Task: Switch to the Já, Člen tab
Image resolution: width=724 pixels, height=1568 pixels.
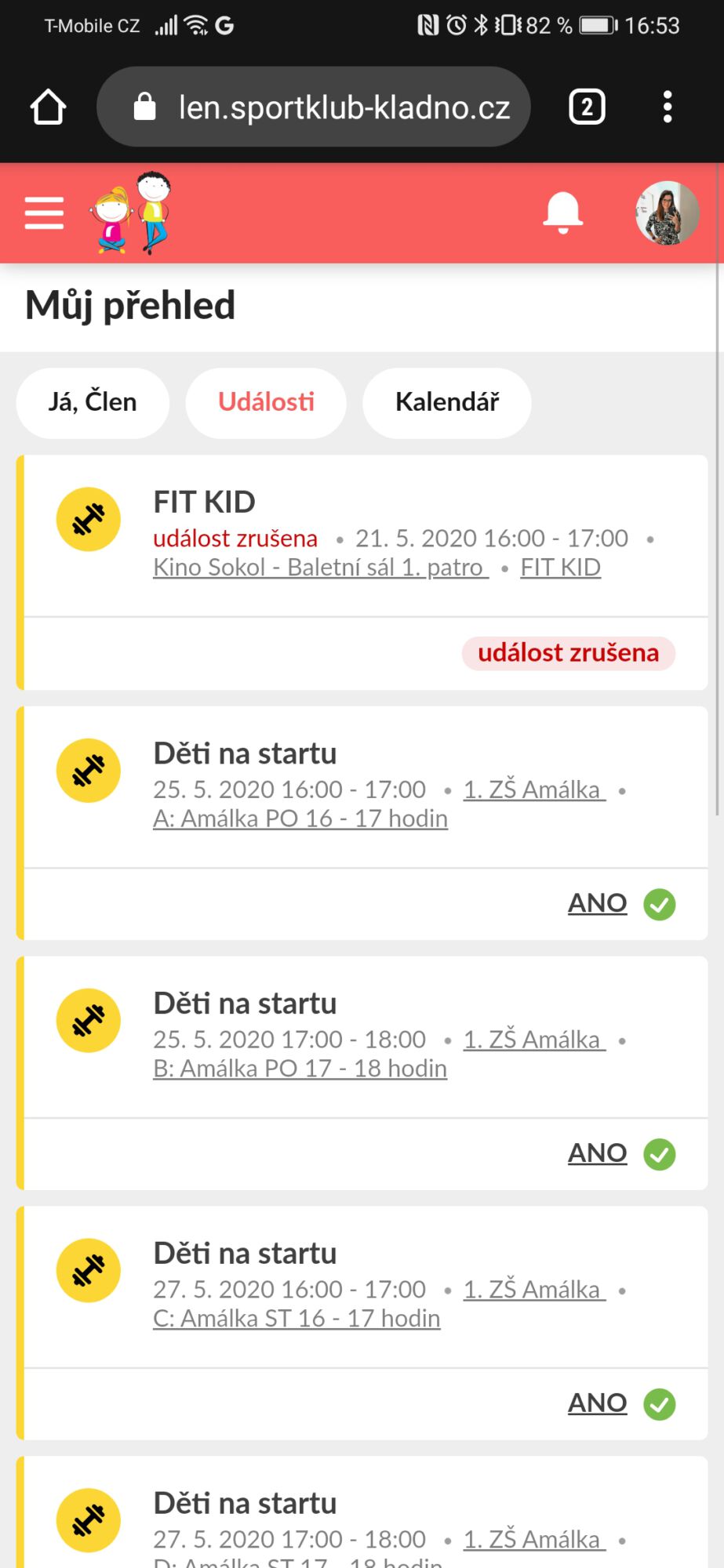Action: 93,402
